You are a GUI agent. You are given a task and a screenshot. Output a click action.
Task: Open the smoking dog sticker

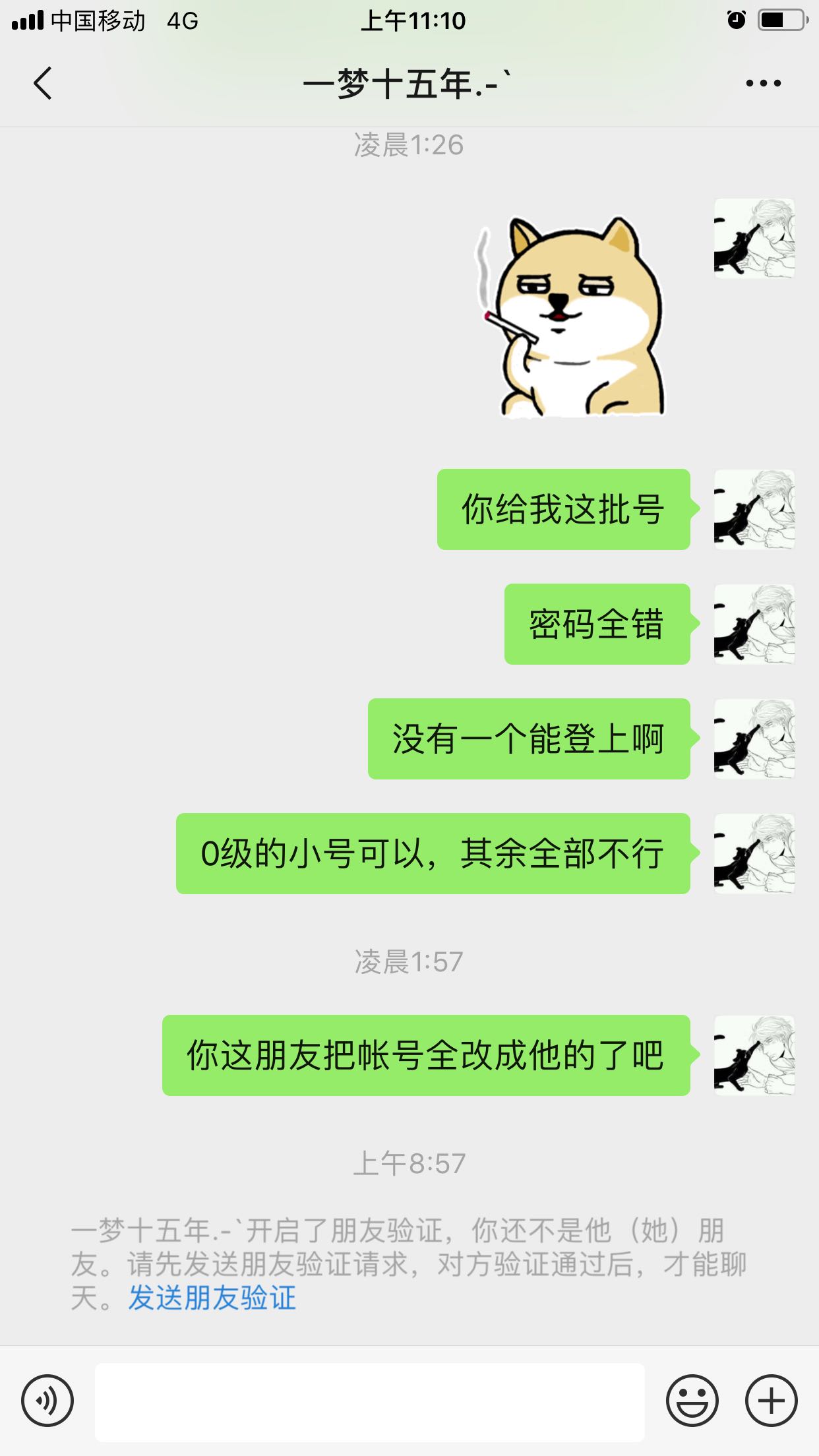[571, 318]
